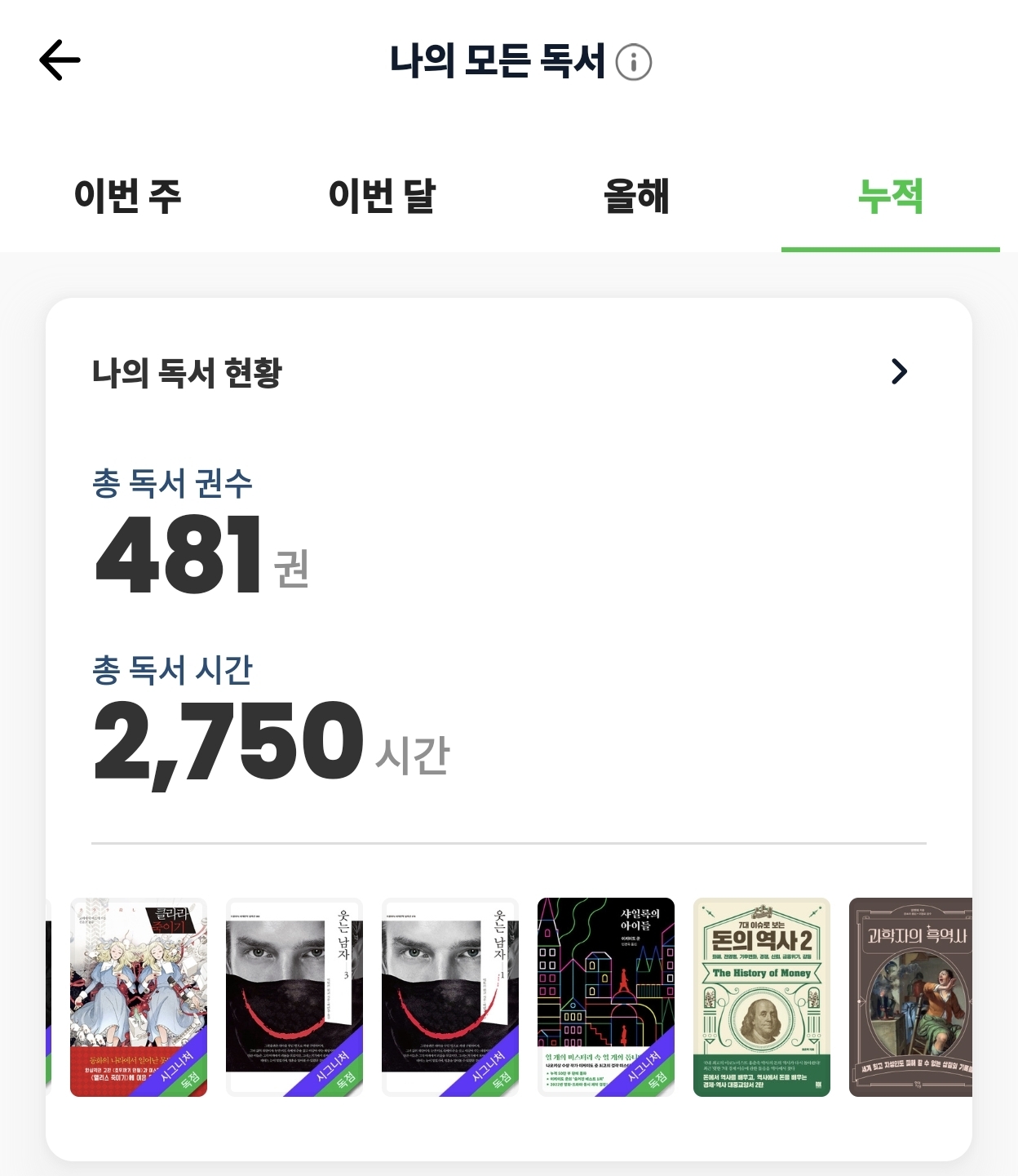Switch to the 이번 달 tab
This screenshot has height=1176, width=1018.
[382, 197]
